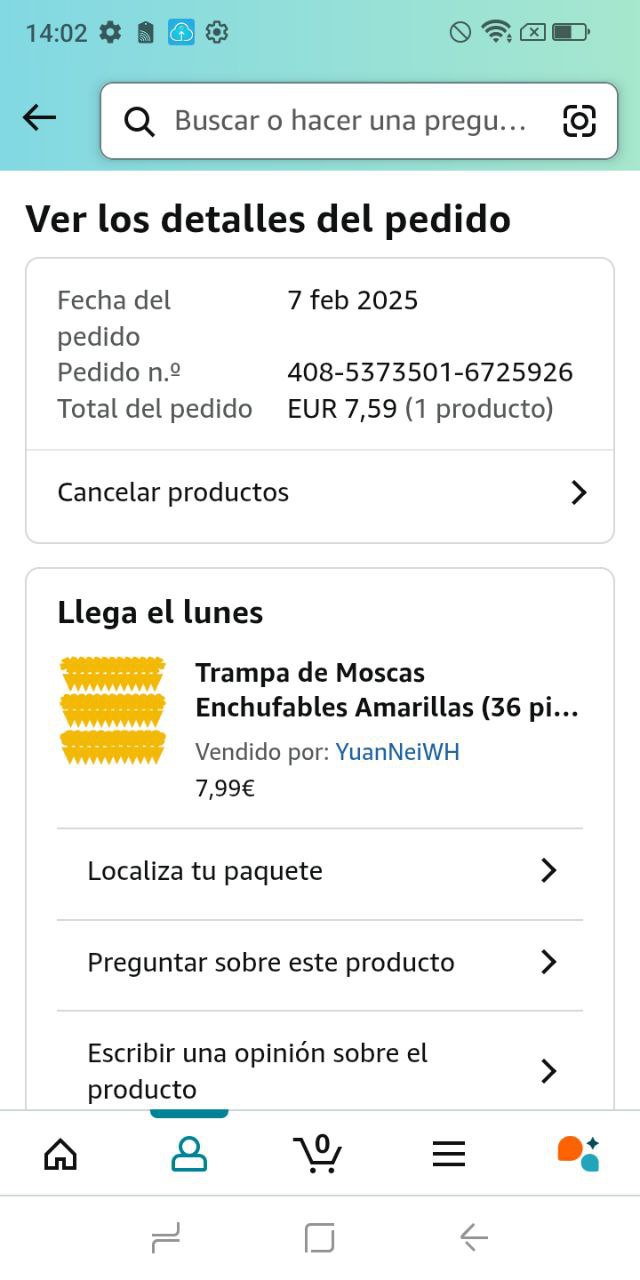Tap the system home button
The height and width of the screenshot is (1280, 640).
pos(319,1239)
